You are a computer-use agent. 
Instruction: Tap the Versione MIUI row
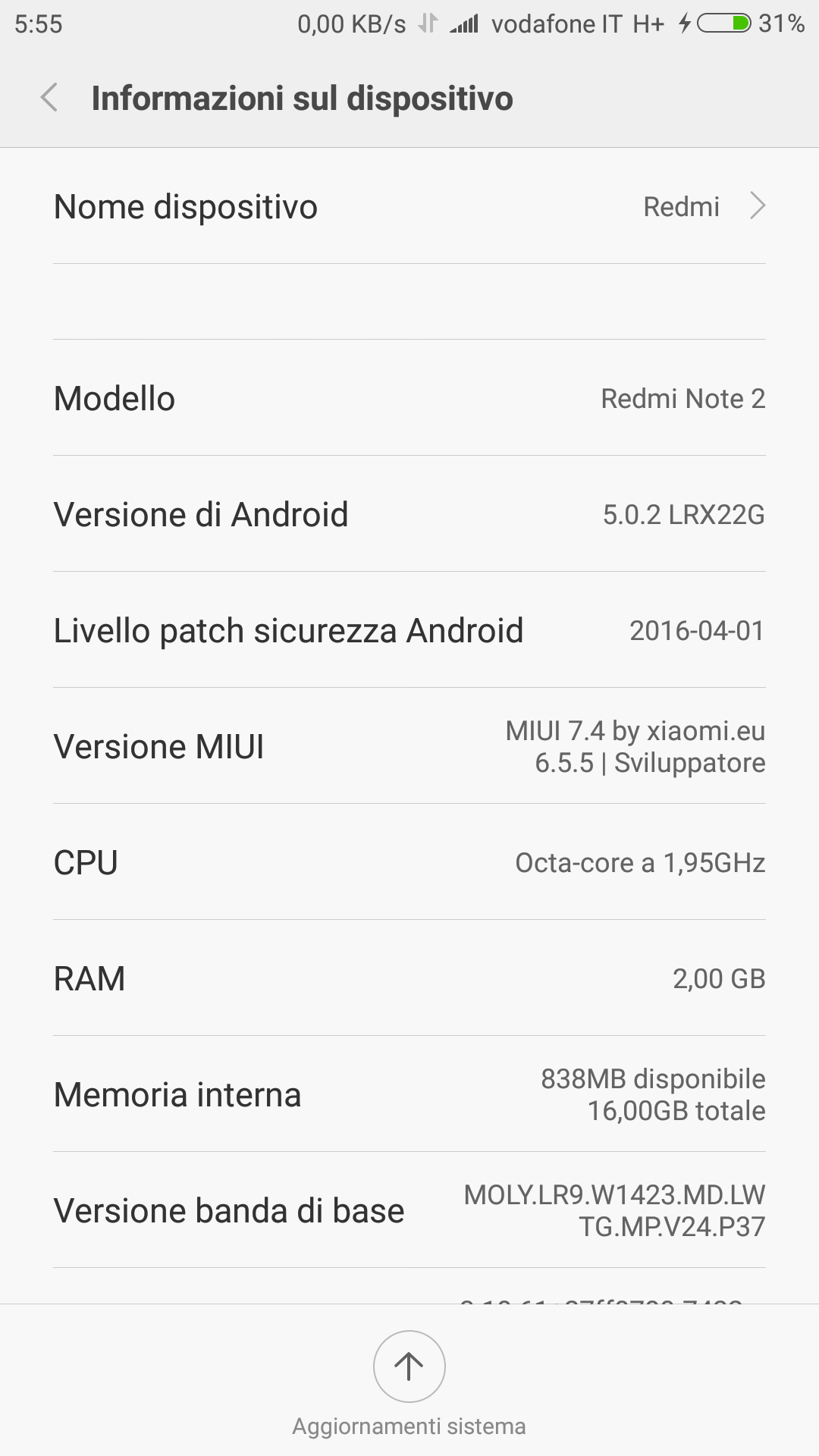409,746
